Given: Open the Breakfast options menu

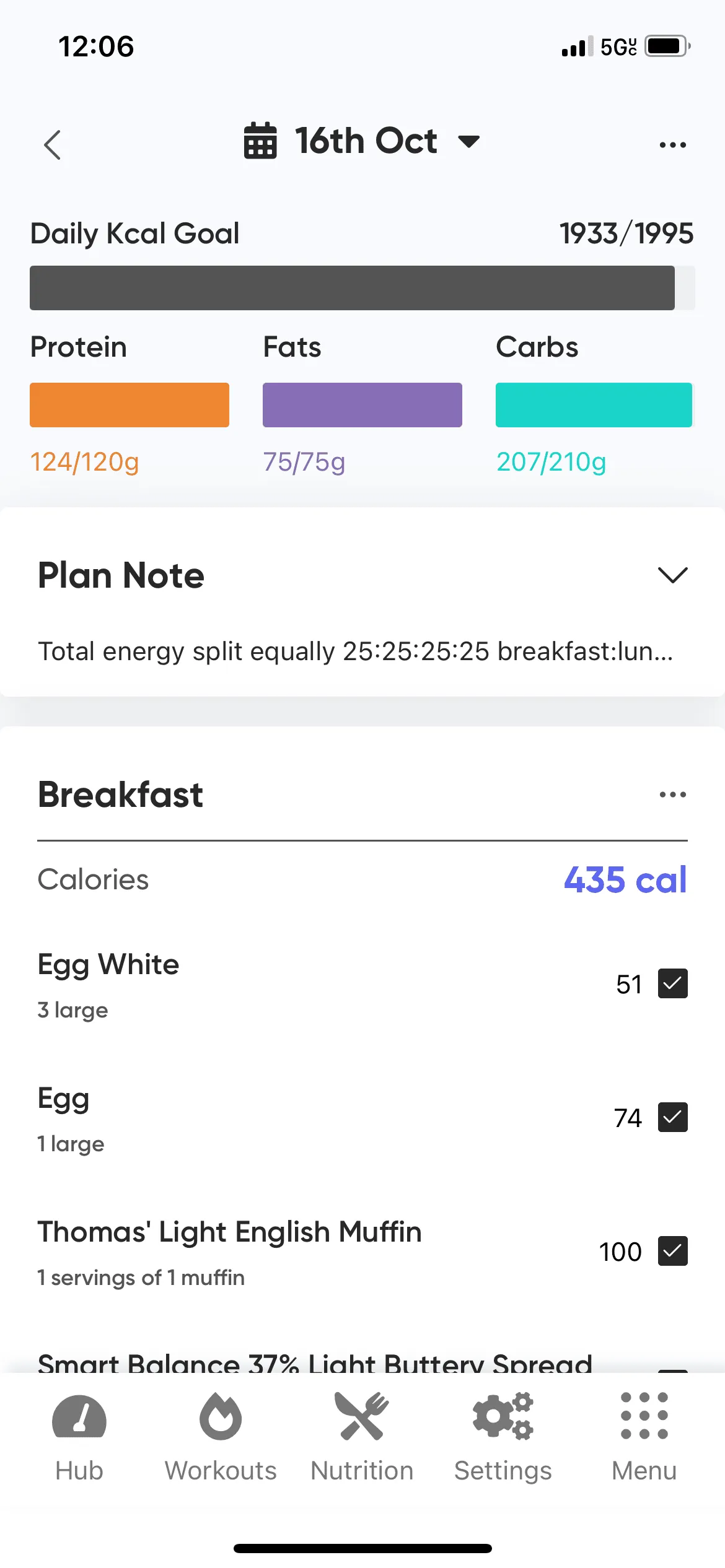Looking at the screenshot, I should 672,795.
